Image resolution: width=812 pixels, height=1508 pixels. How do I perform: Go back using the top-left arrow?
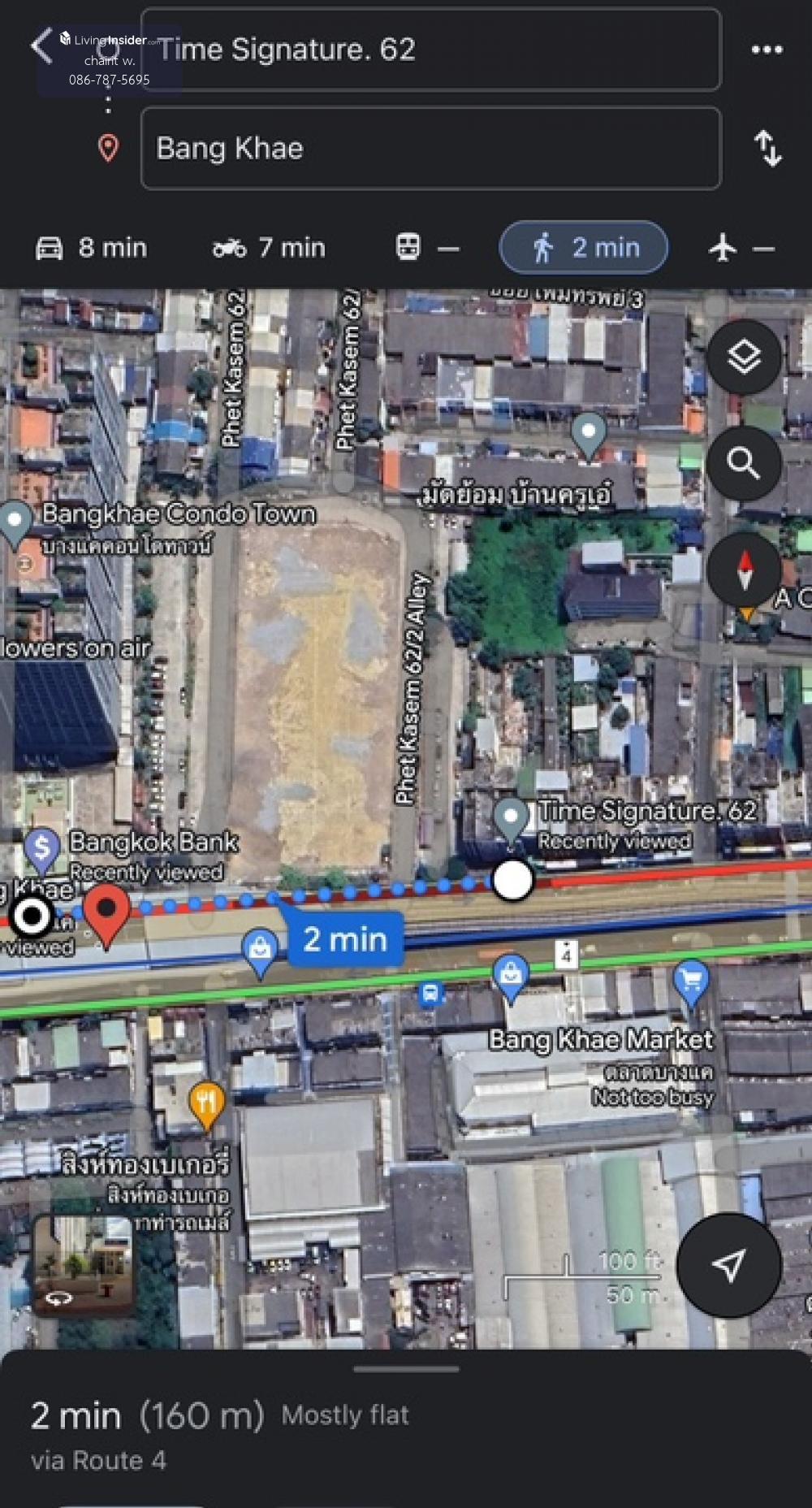(42, 45)
